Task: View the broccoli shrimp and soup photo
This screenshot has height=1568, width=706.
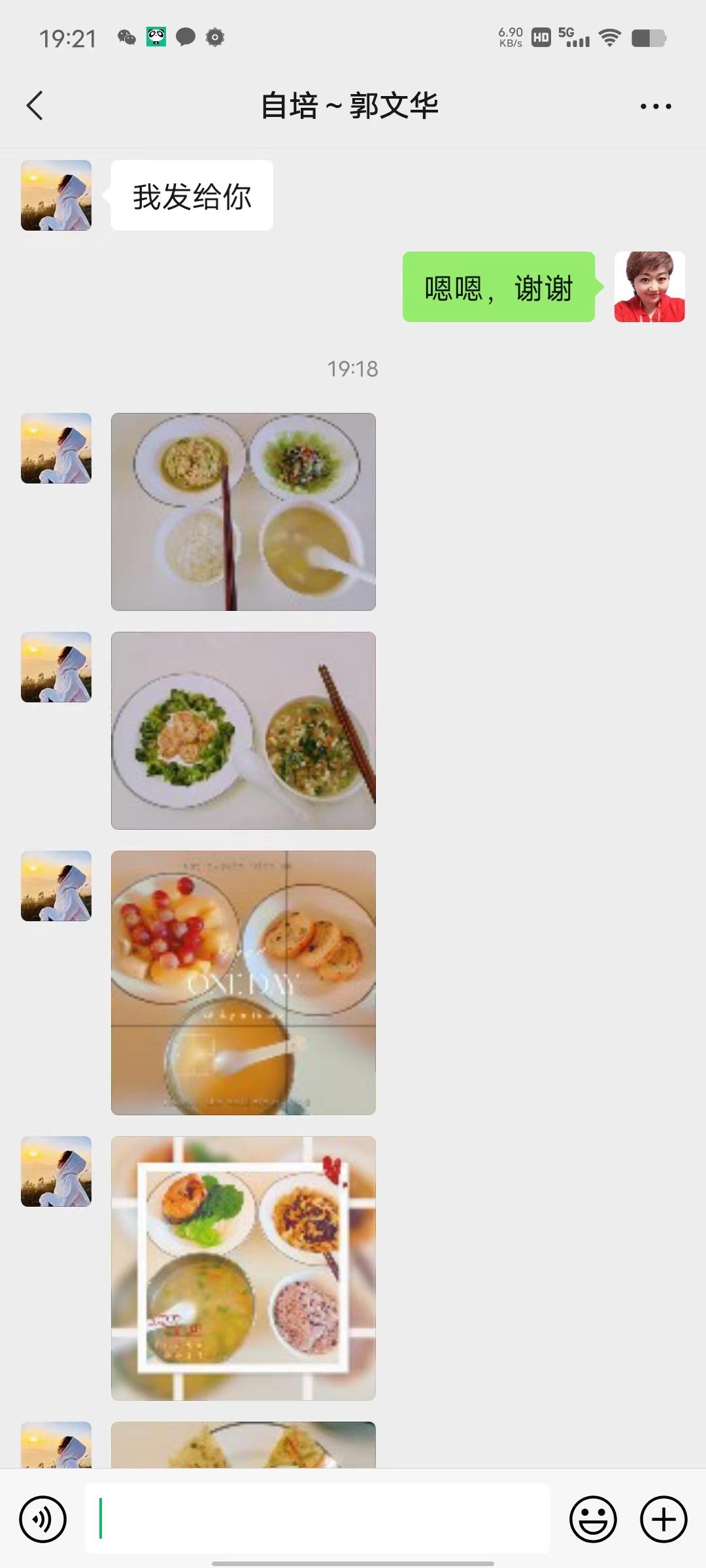Action: 243,730
